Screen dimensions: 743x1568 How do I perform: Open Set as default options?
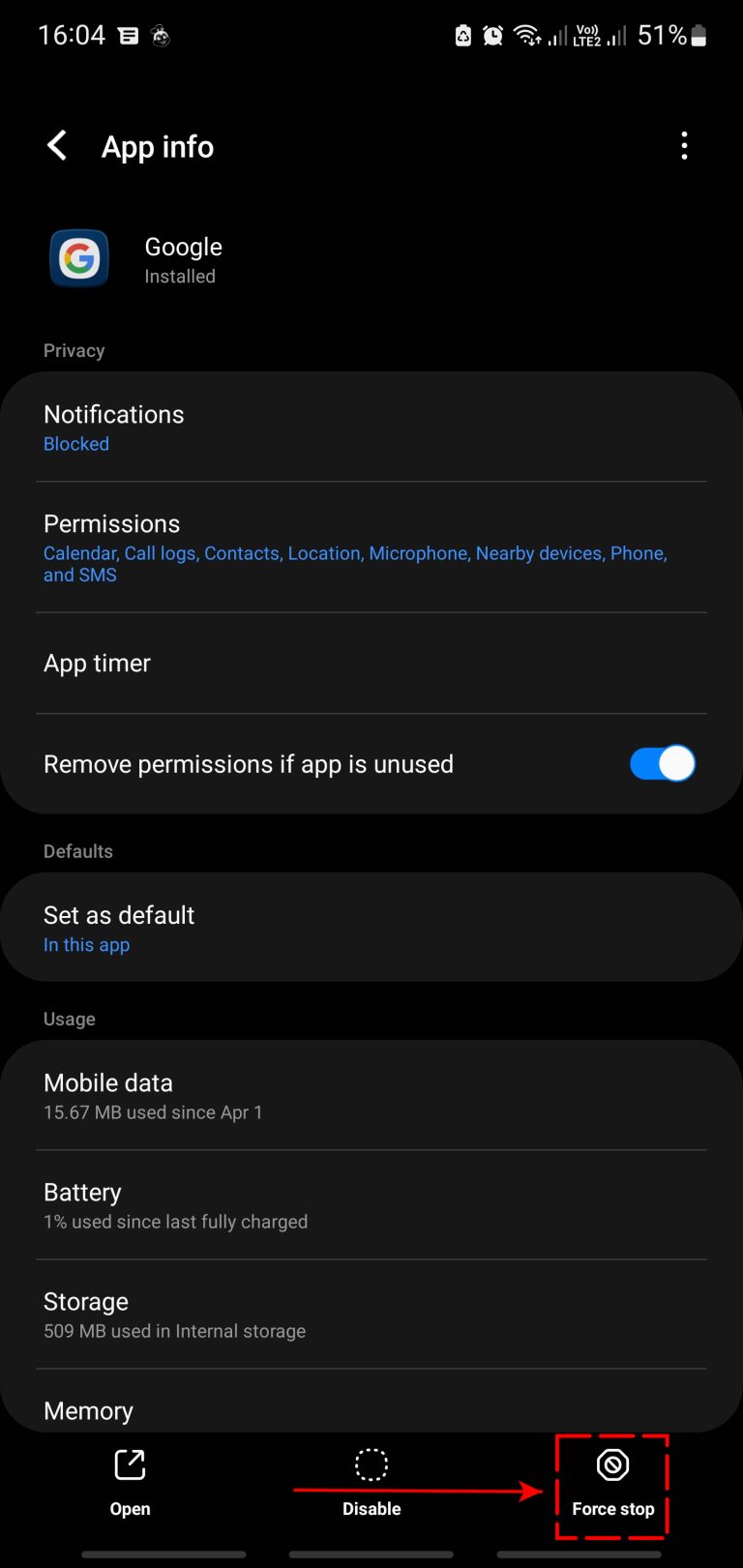tap(371, 926)
